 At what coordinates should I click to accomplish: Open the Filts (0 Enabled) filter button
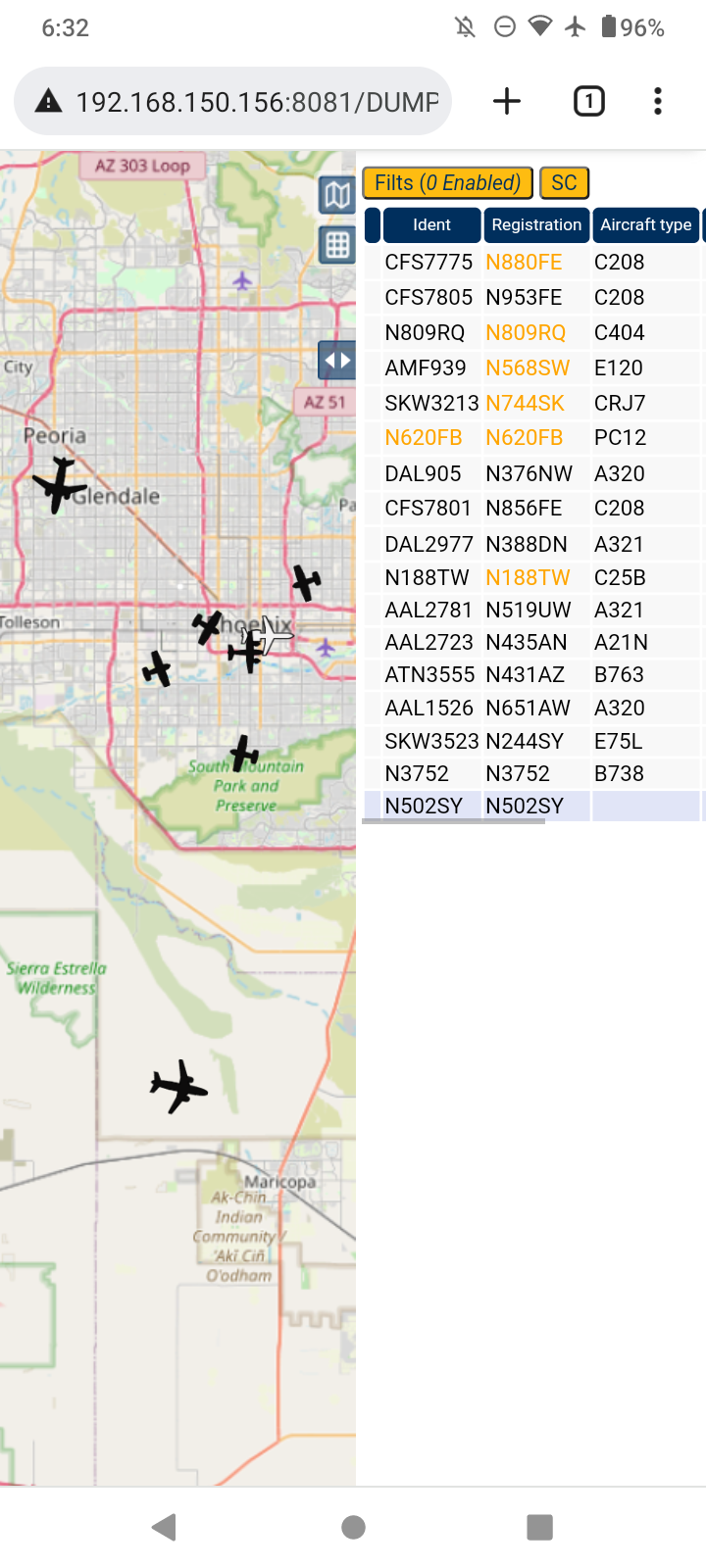(x=447, y=183)
